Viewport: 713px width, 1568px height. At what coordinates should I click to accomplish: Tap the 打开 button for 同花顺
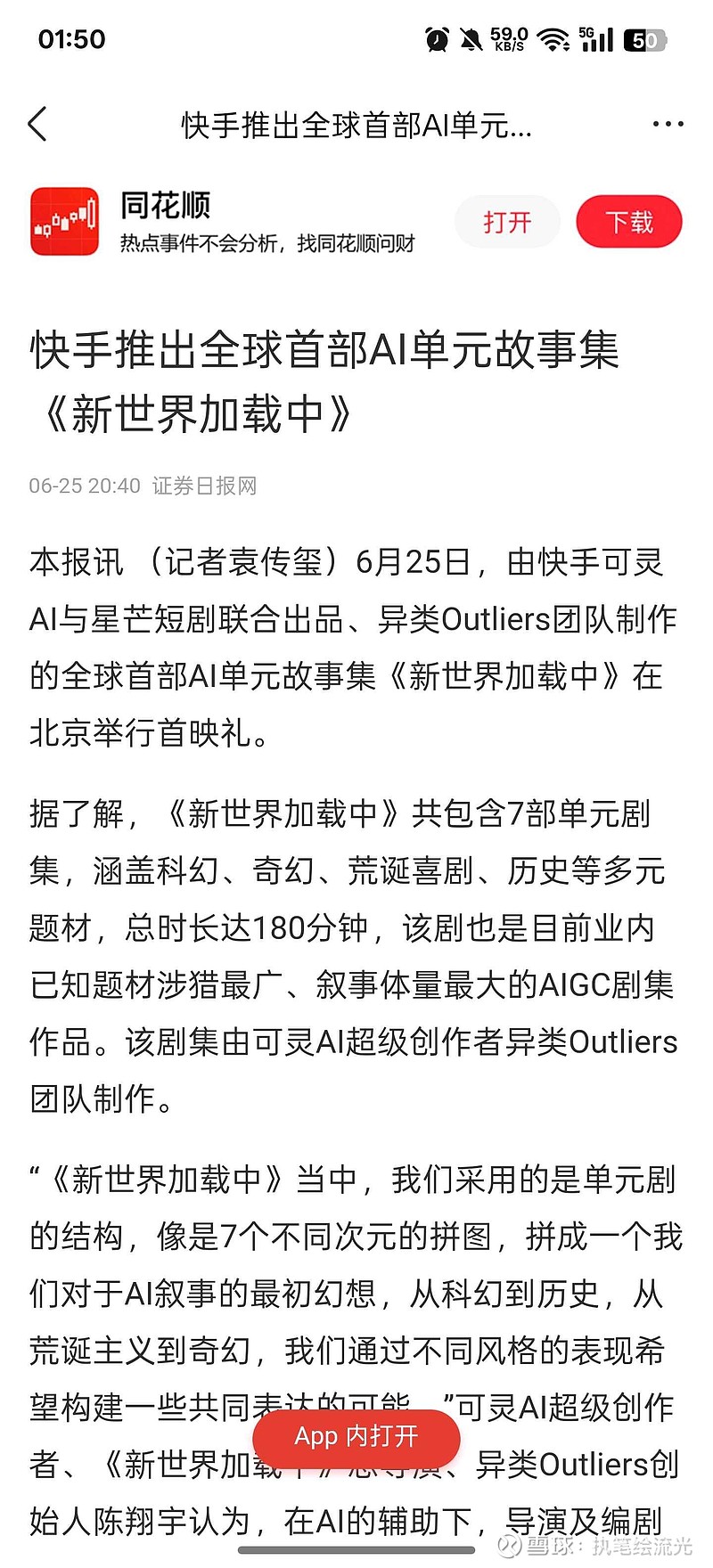507,222
